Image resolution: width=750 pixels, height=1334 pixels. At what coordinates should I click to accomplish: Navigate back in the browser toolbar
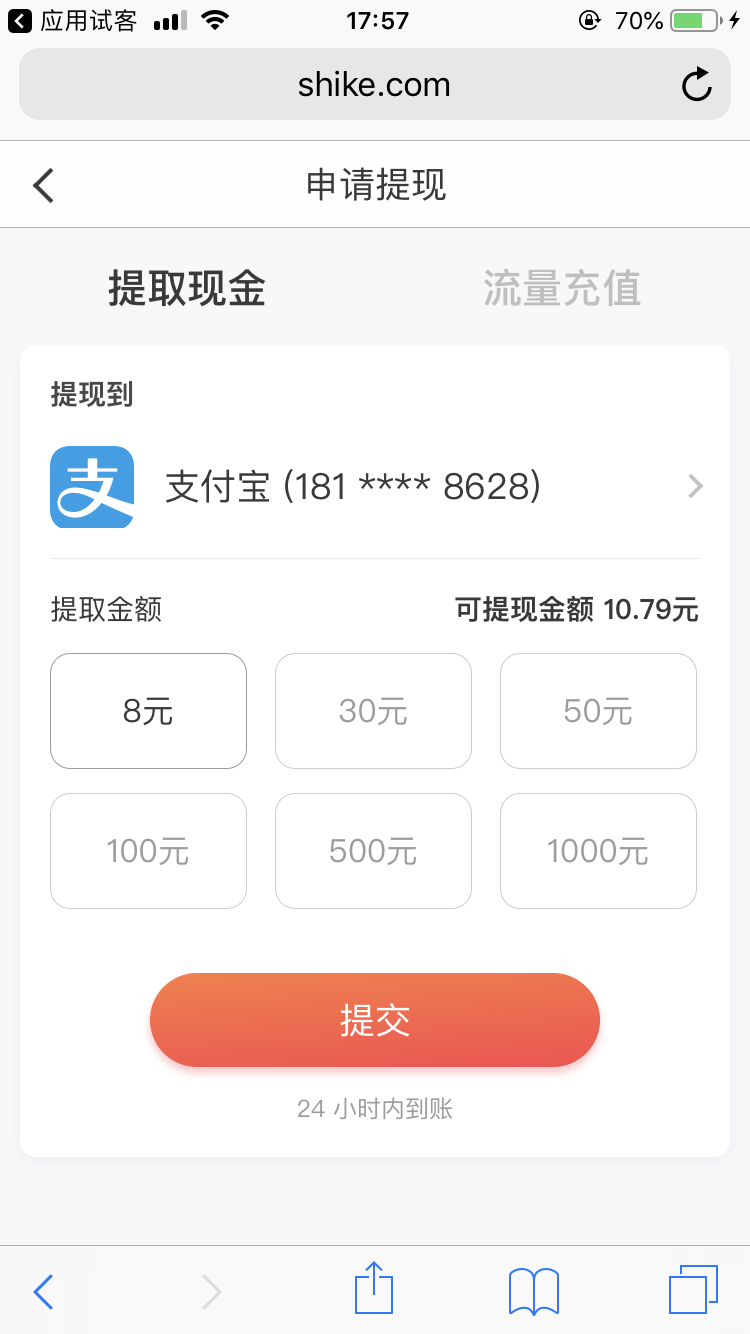43,1292
